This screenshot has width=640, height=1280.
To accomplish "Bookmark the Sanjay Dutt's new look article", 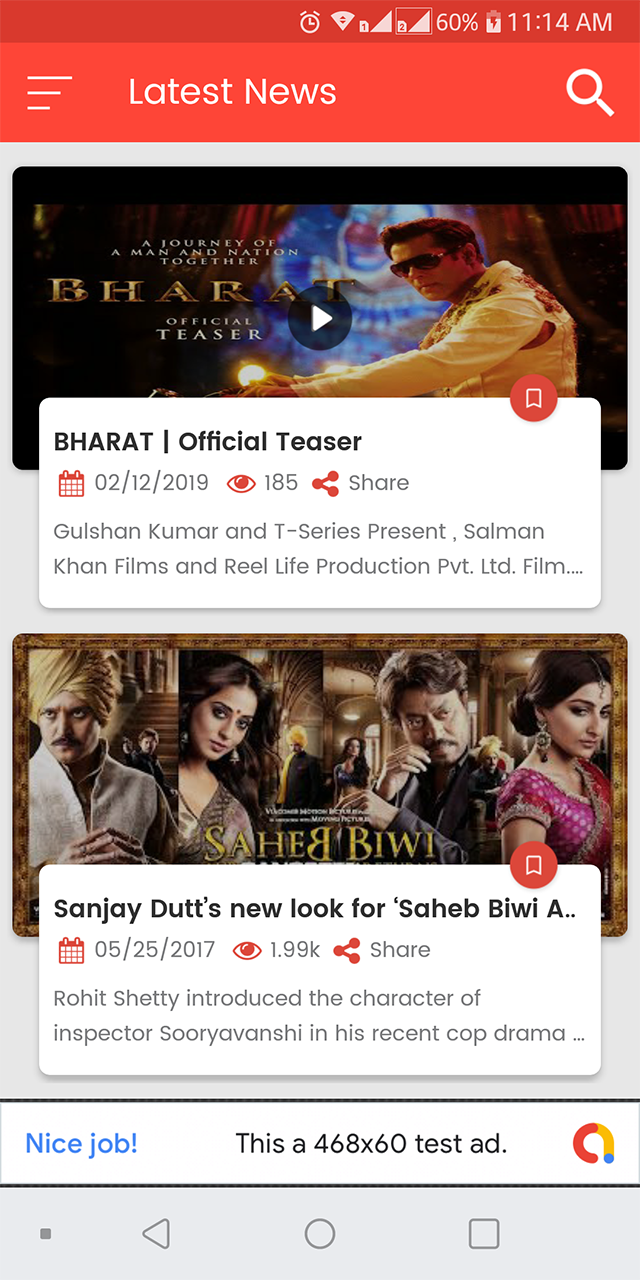I will click(533, 865).
